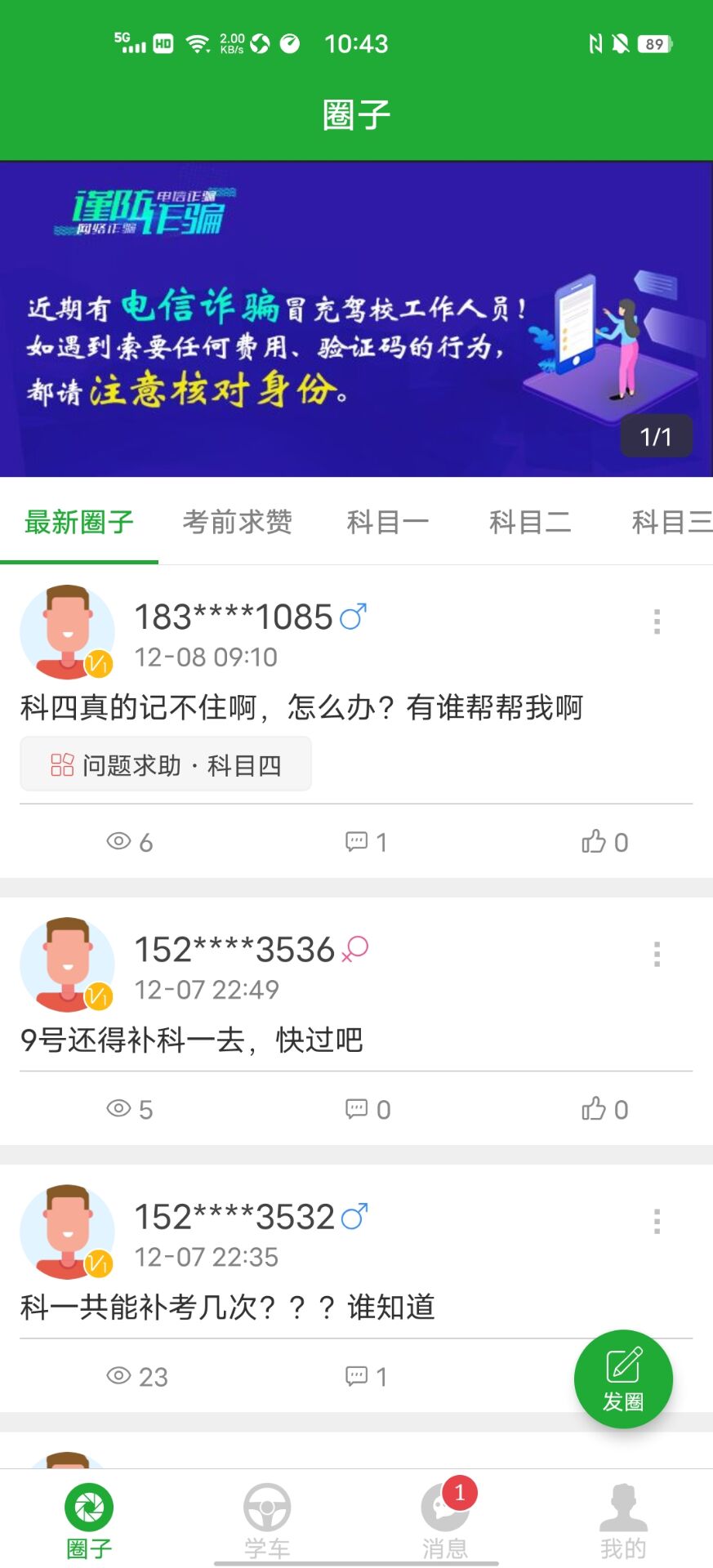Image resolution: width=713 pixels, height=1568 pixels.
Task: Tap the view count icon on 152****3532's post
Action: [118, 1375]
